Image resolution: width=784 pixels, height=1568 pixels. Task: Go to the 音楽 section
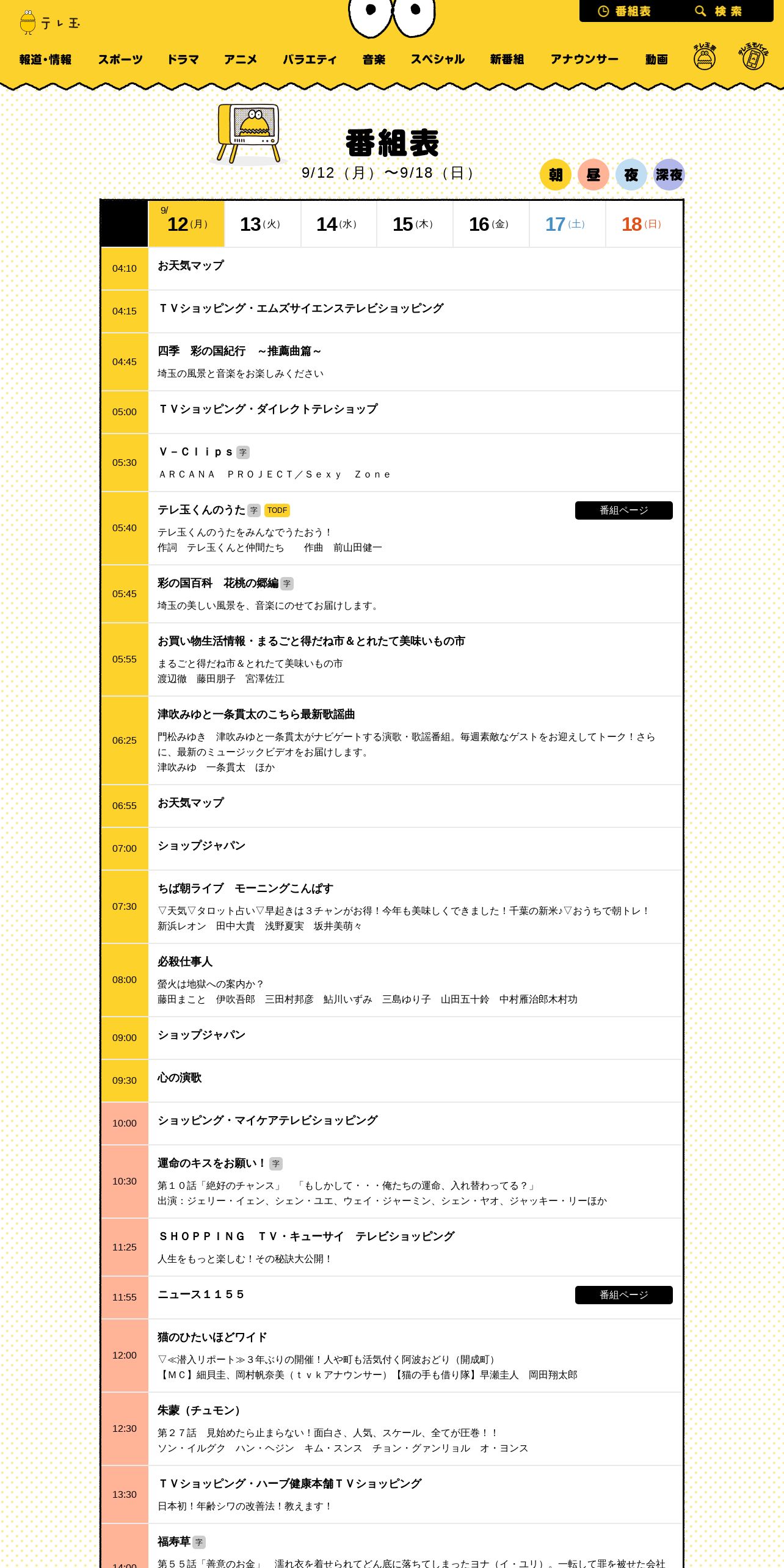click(x=374, y=59)
